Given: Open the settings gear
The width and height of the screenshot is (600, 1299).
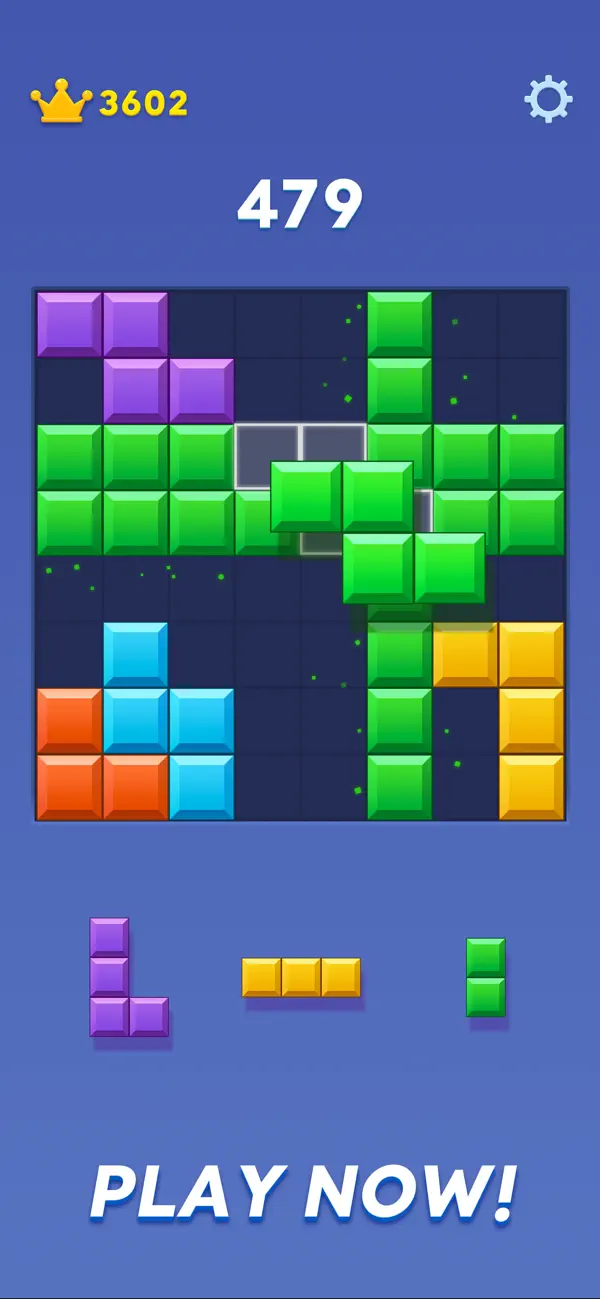Looking at the screenshot, I should pos(548,100).
